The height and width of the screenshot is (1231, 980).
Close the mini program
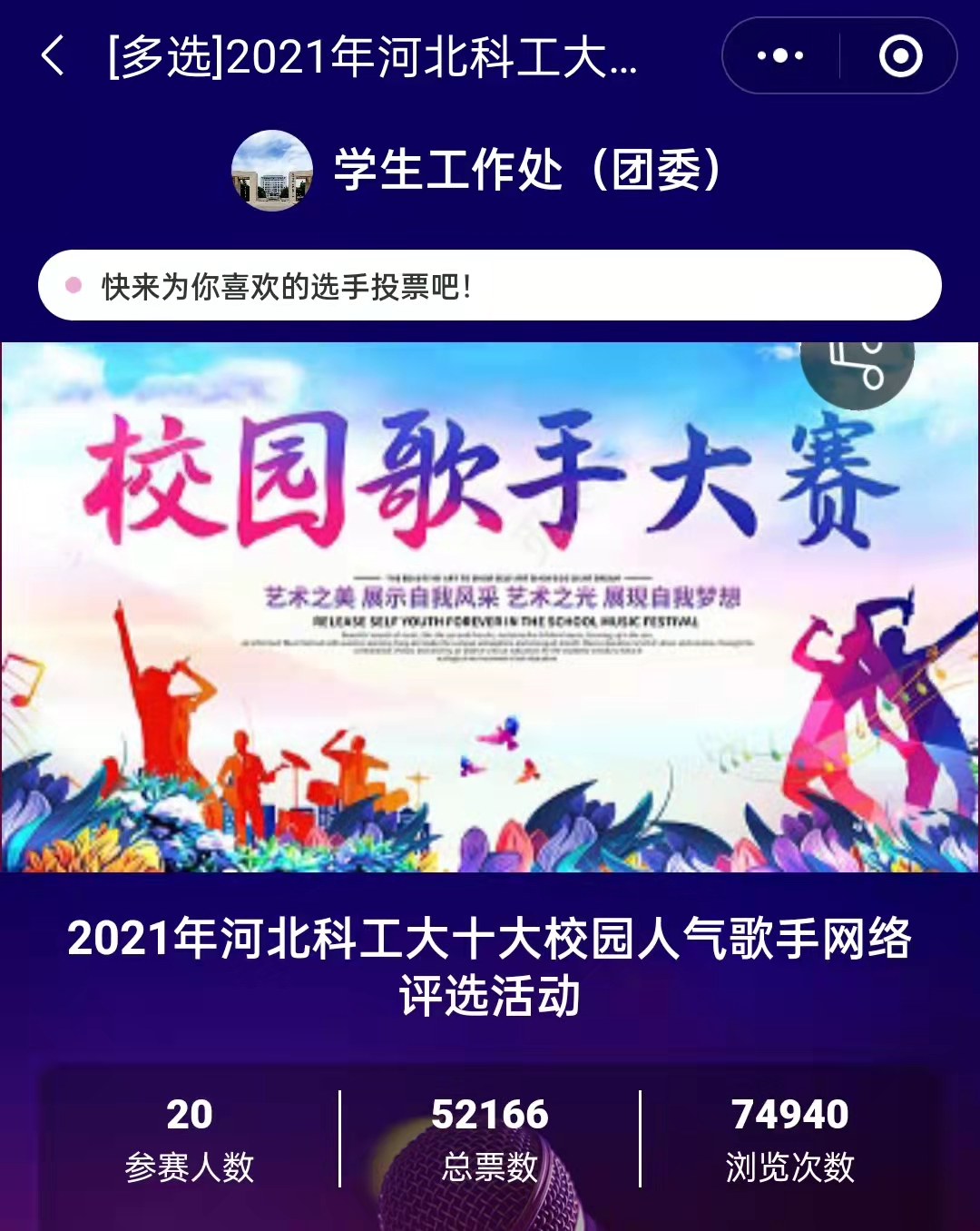900,55
